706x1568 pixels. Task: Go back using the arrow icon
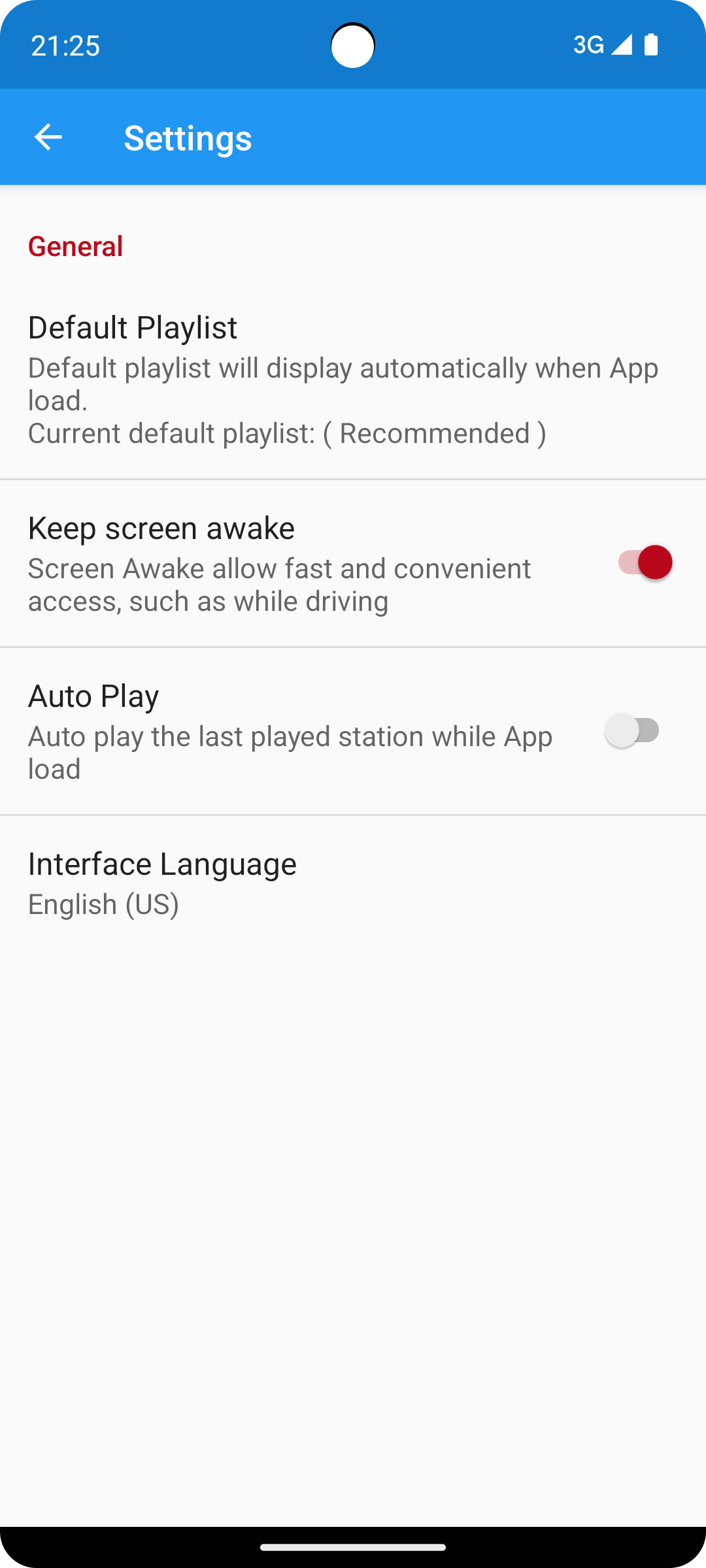point(48,137)
